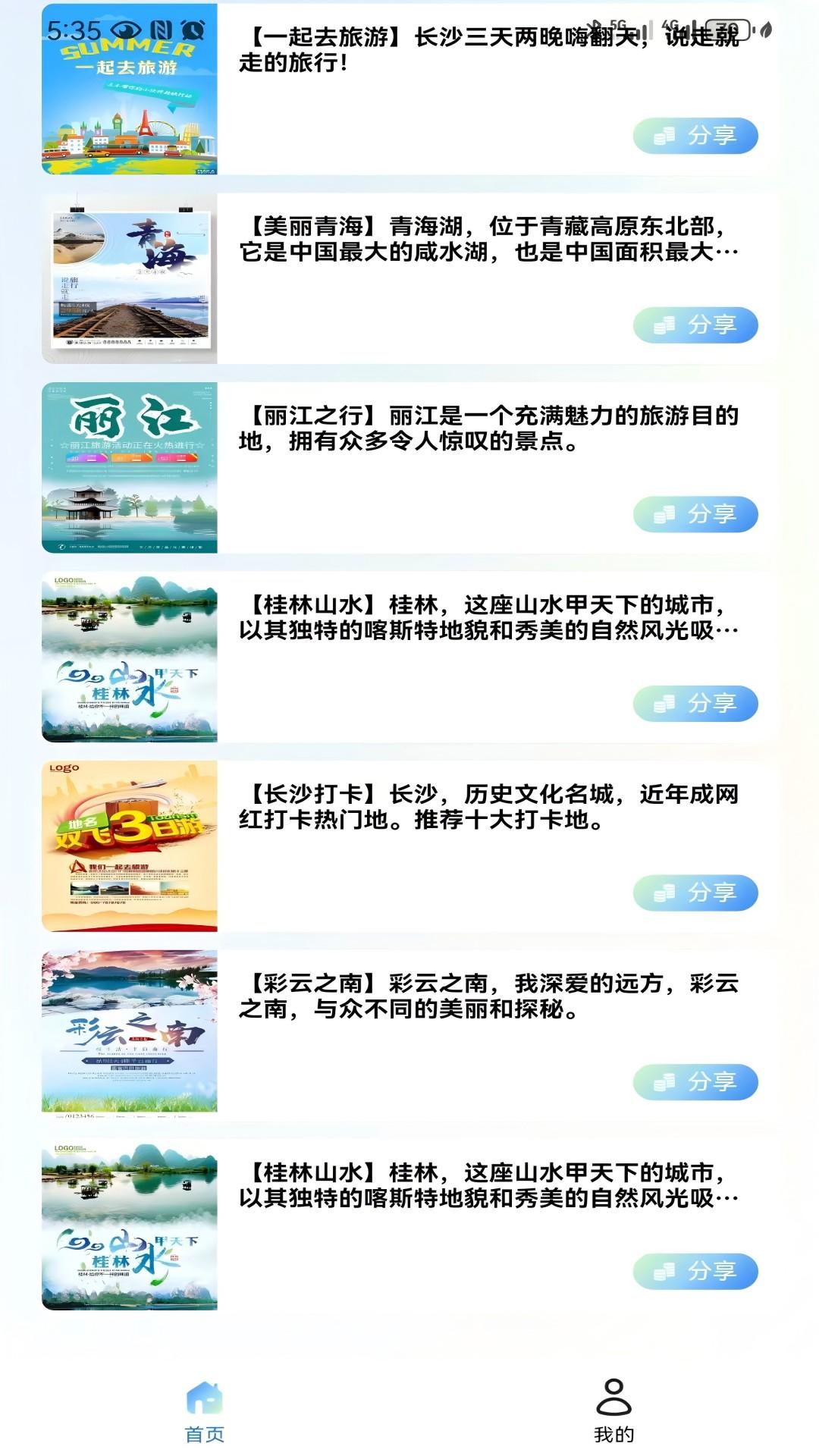Click the coin icon on the first 分享 button
The image size is (819, 1456).
coord(664,135)
